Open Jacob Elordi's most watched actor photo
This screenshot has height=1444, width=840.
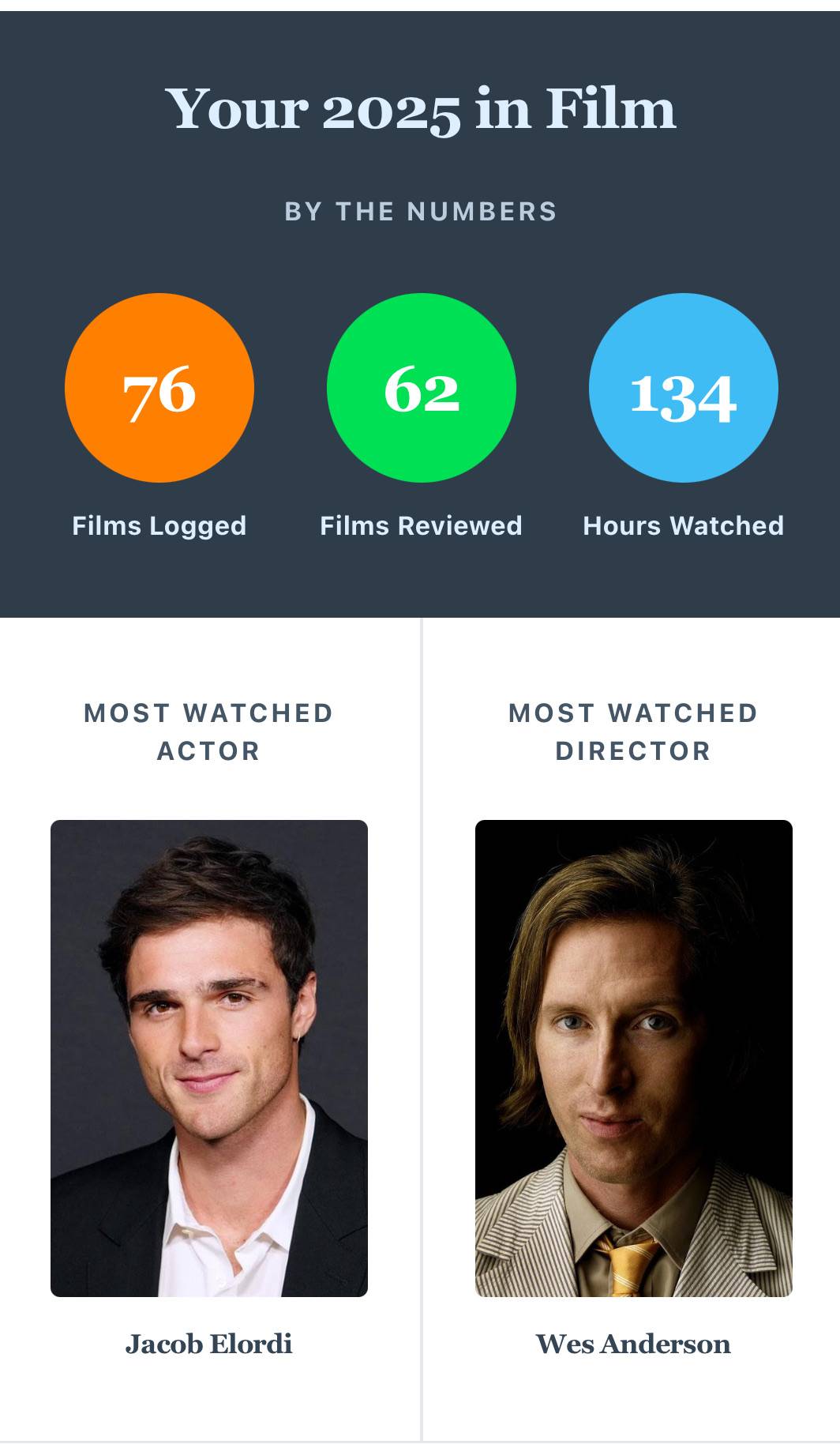point(209,1059)
